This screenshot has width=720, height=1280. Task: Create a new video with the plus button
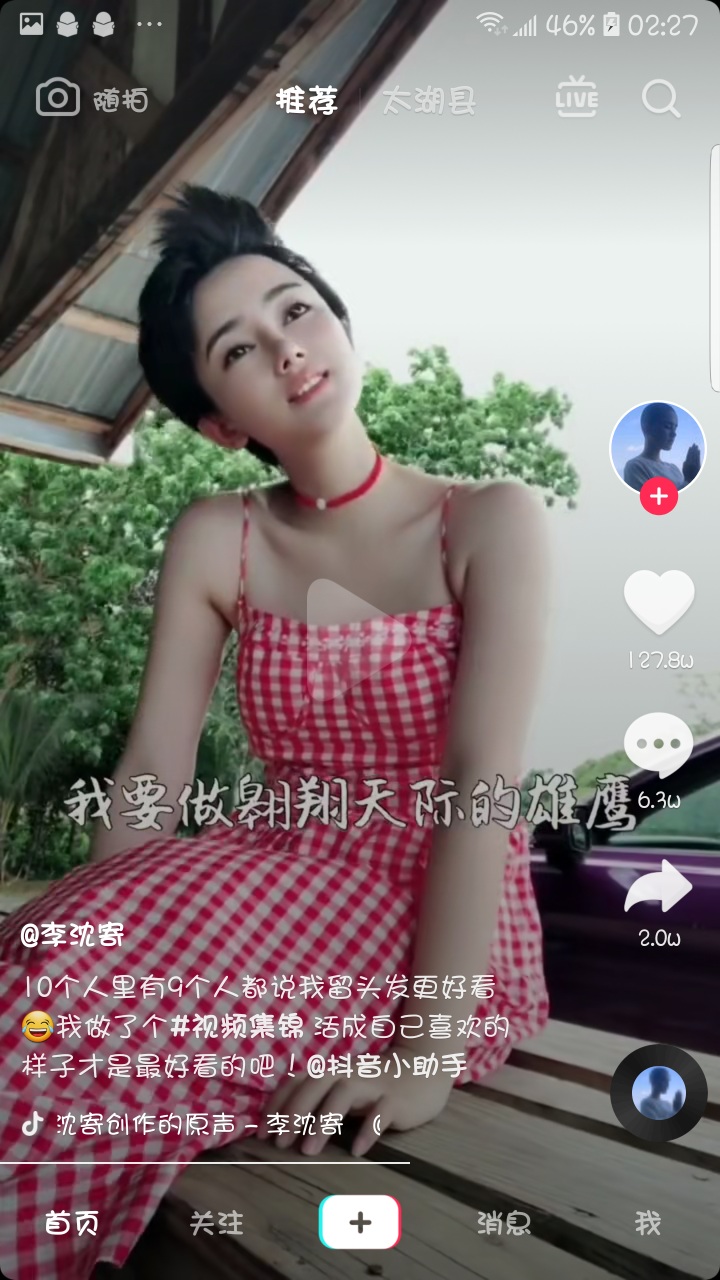(x=360, y=1222)
